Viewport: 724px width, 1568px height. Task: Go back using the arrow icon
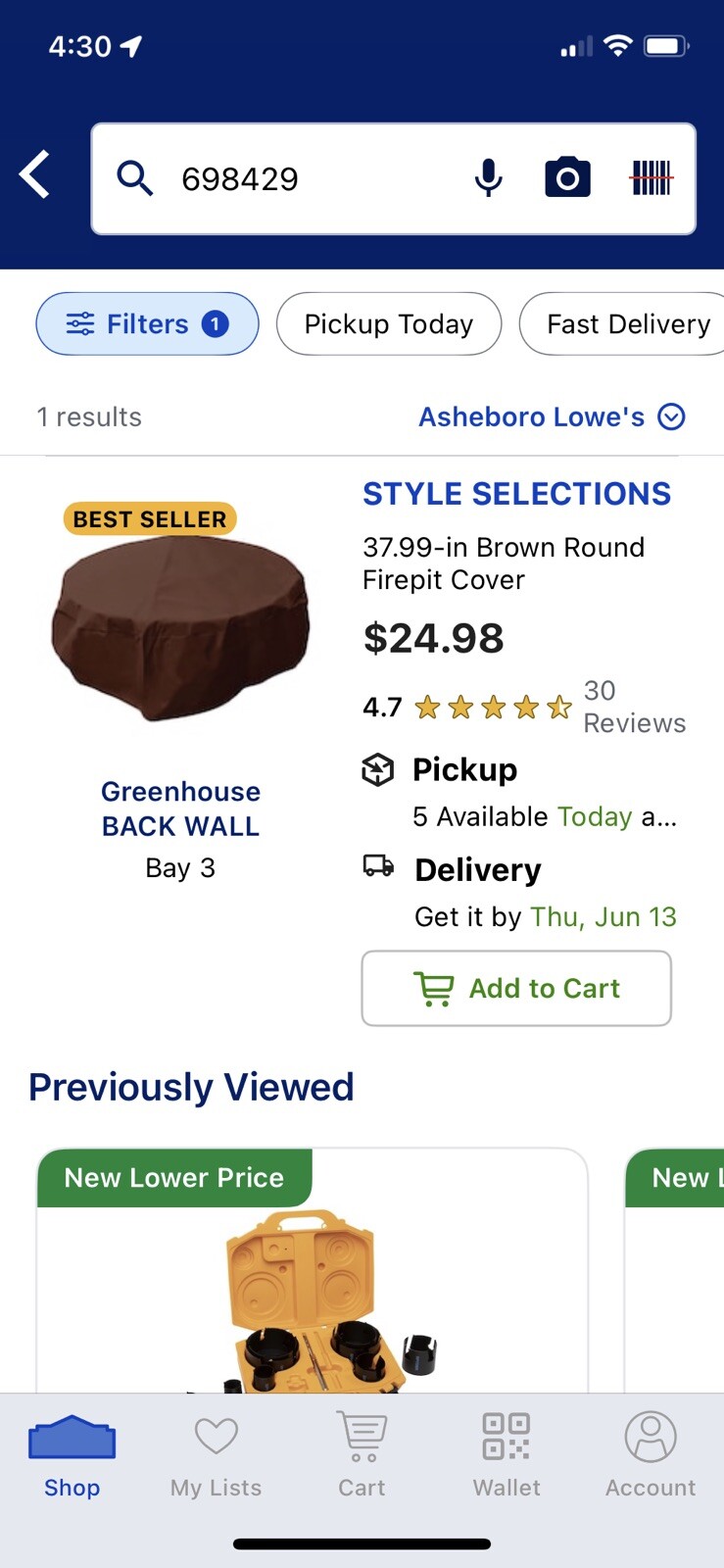[35, 176]
